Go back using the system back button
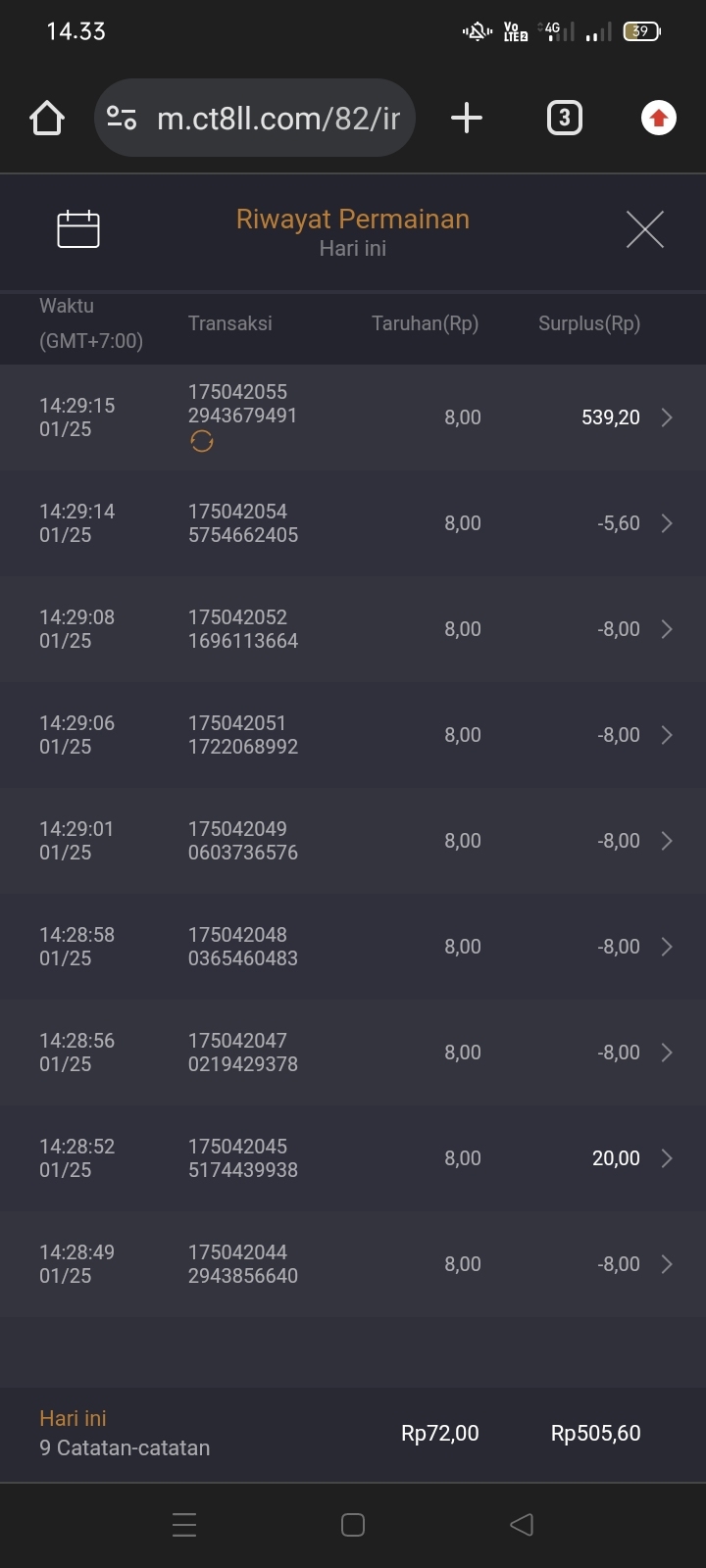This screenshot has width=706, height=1568. (522, 1525)
